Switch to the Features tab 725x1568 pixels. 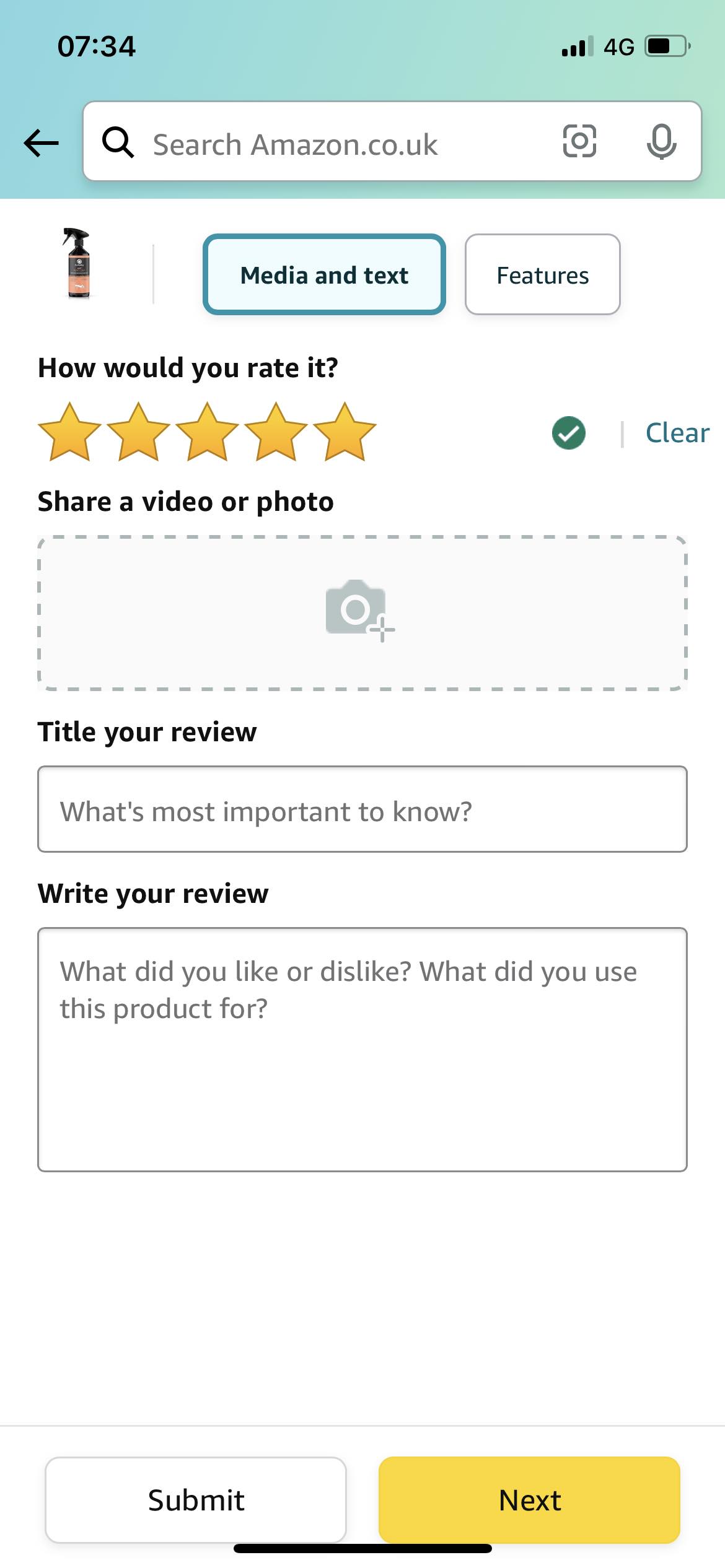coord(542,274)
